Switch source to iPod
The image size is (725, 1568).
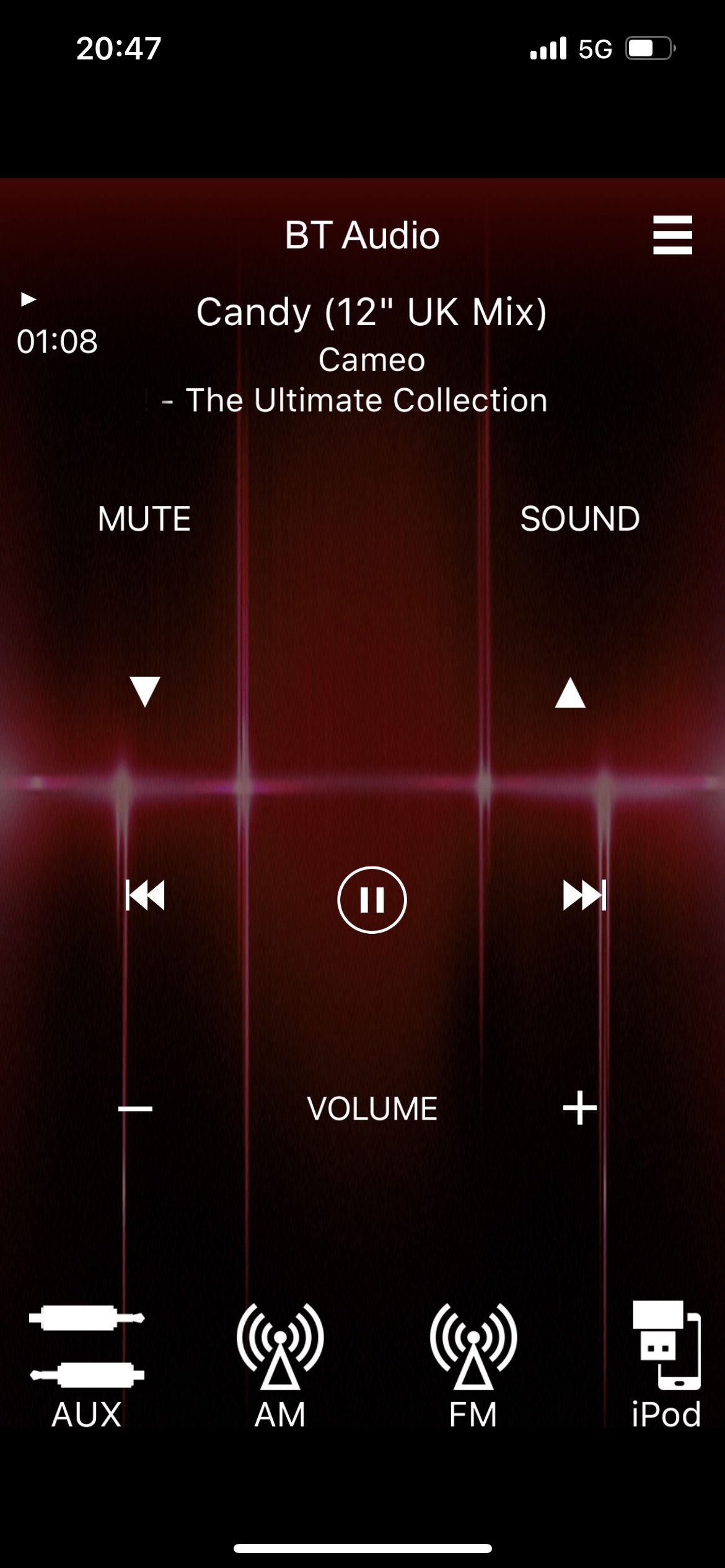click(x=667, y=1366)
